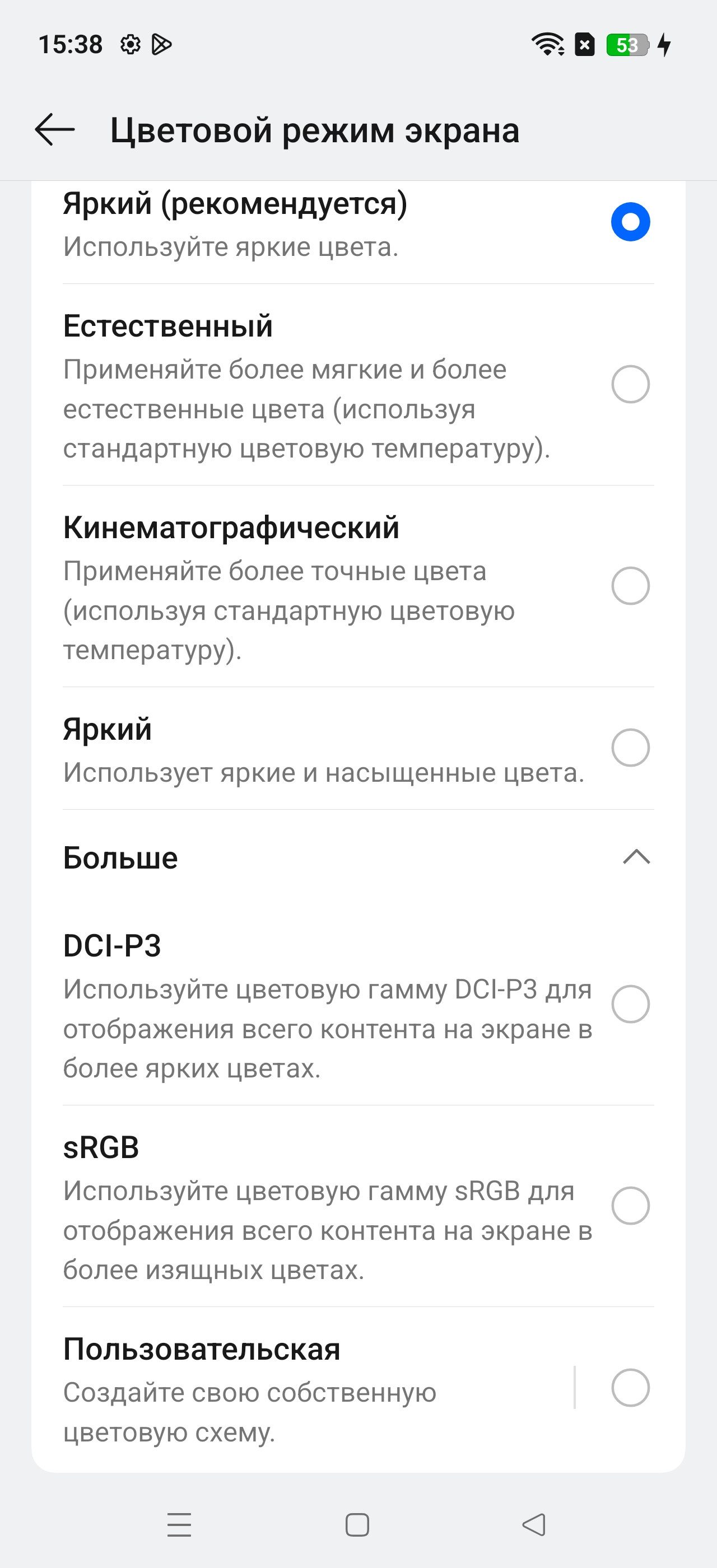The width and height of the screenshot is (717, 1568).
Task: Tap the system home button
Action: pos(357,1525)
